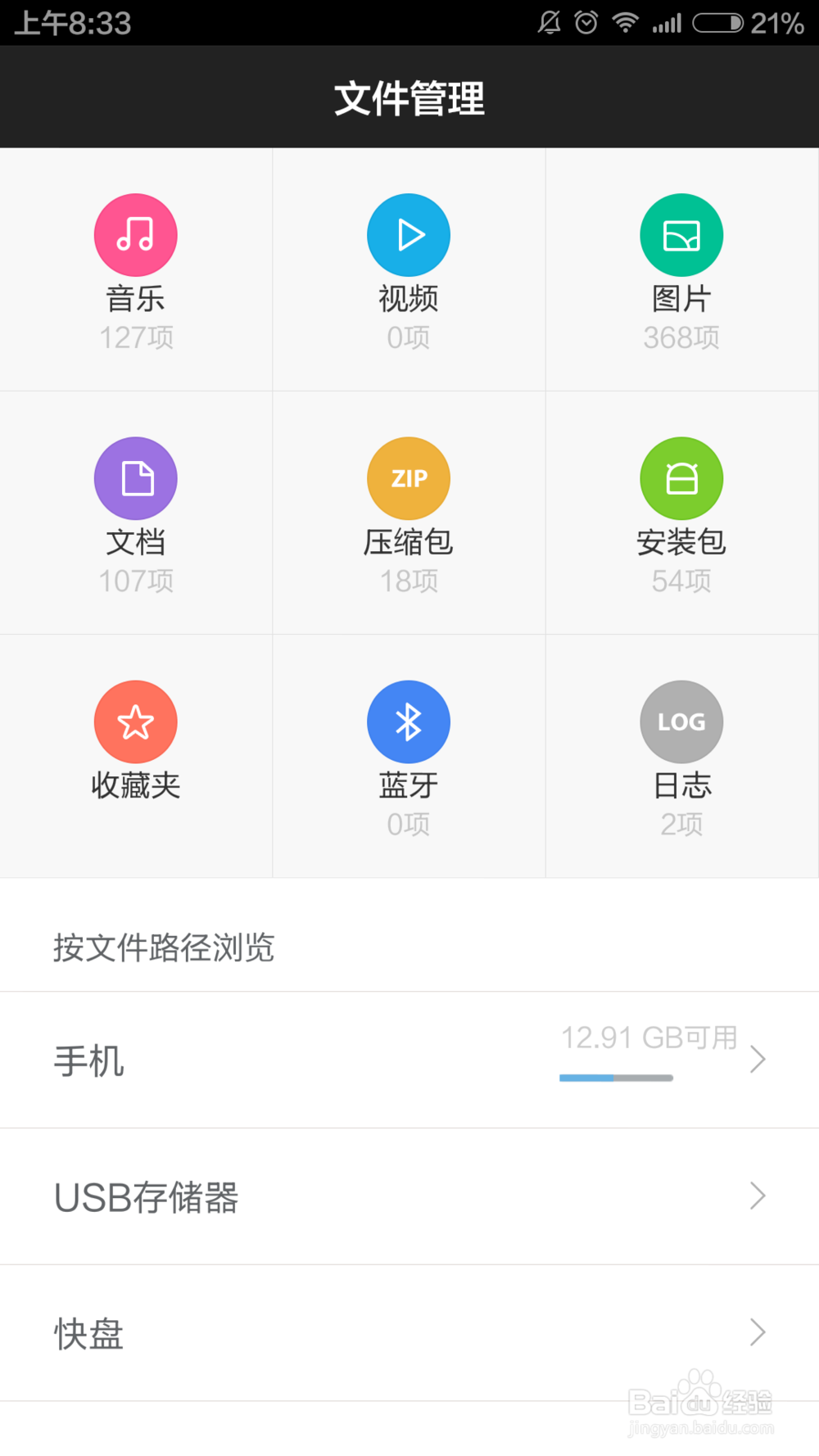This screenshot has width=819, height=1456.
Task: Expand the USB存储器 entry chevron
Action: (758, 1196)
